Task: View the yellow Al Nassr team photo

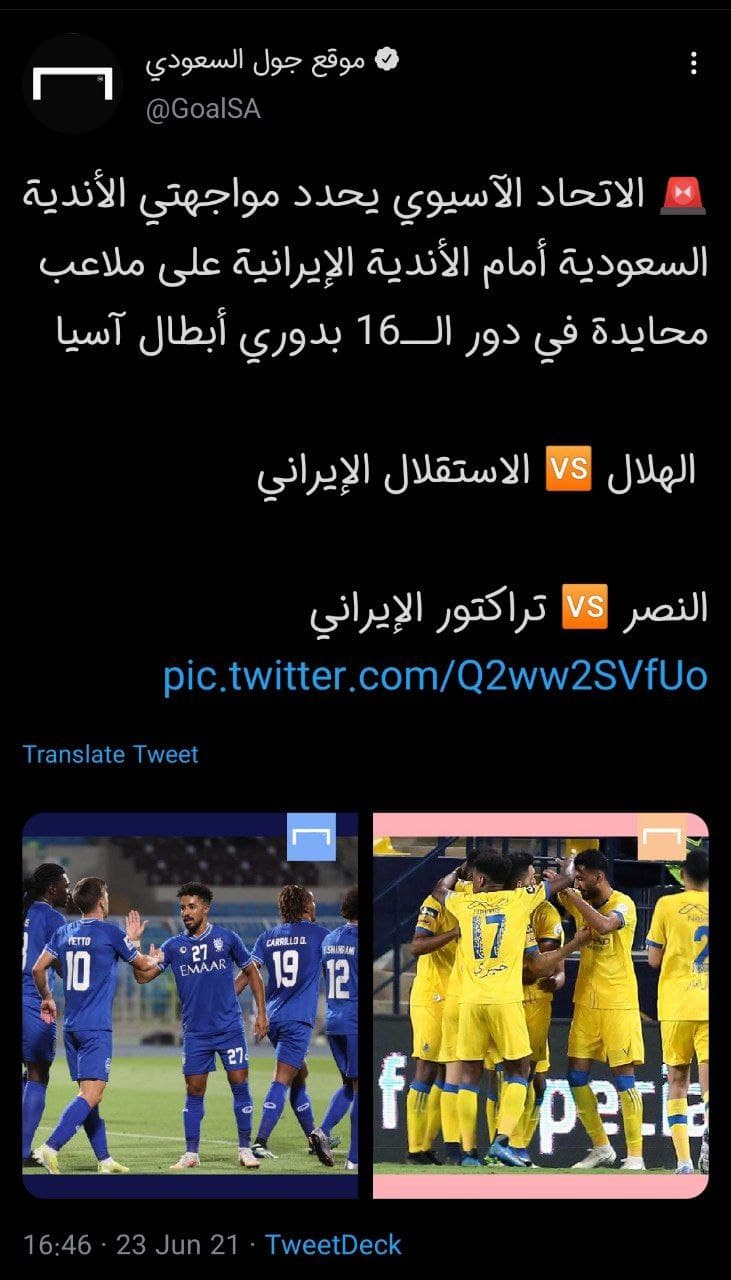Action: point(540,1005)
